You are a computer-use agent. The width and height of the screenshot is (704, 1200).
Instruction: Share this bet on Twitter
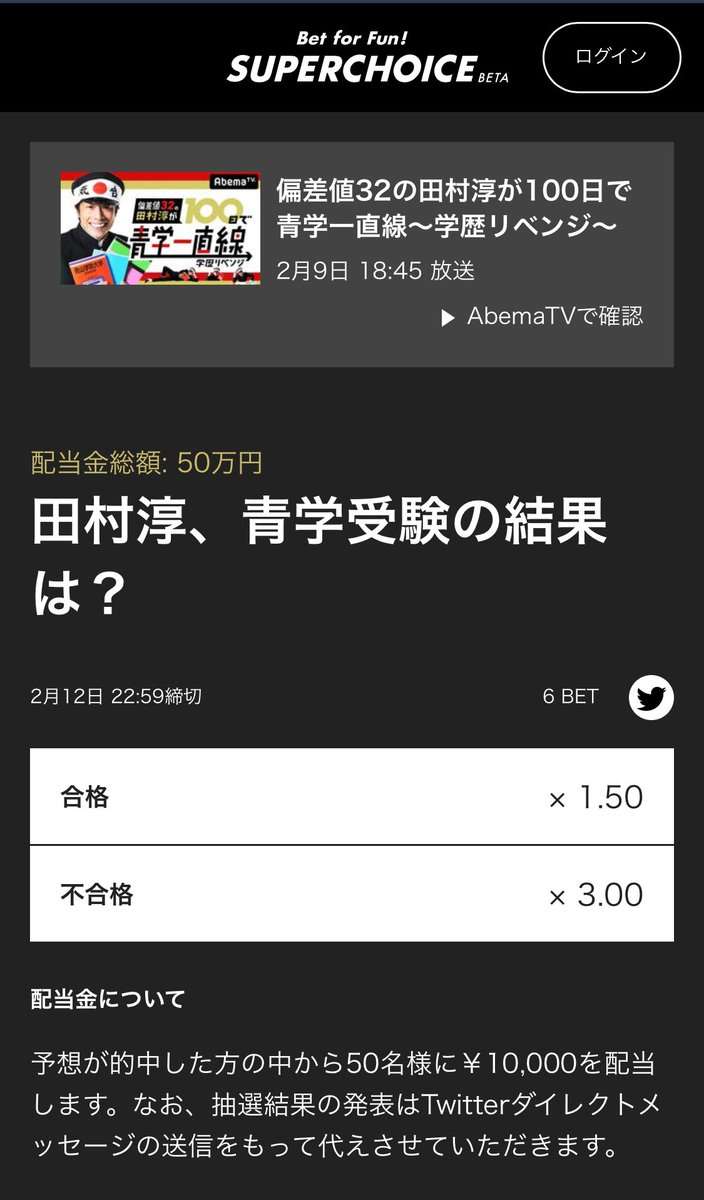point(651,697)
